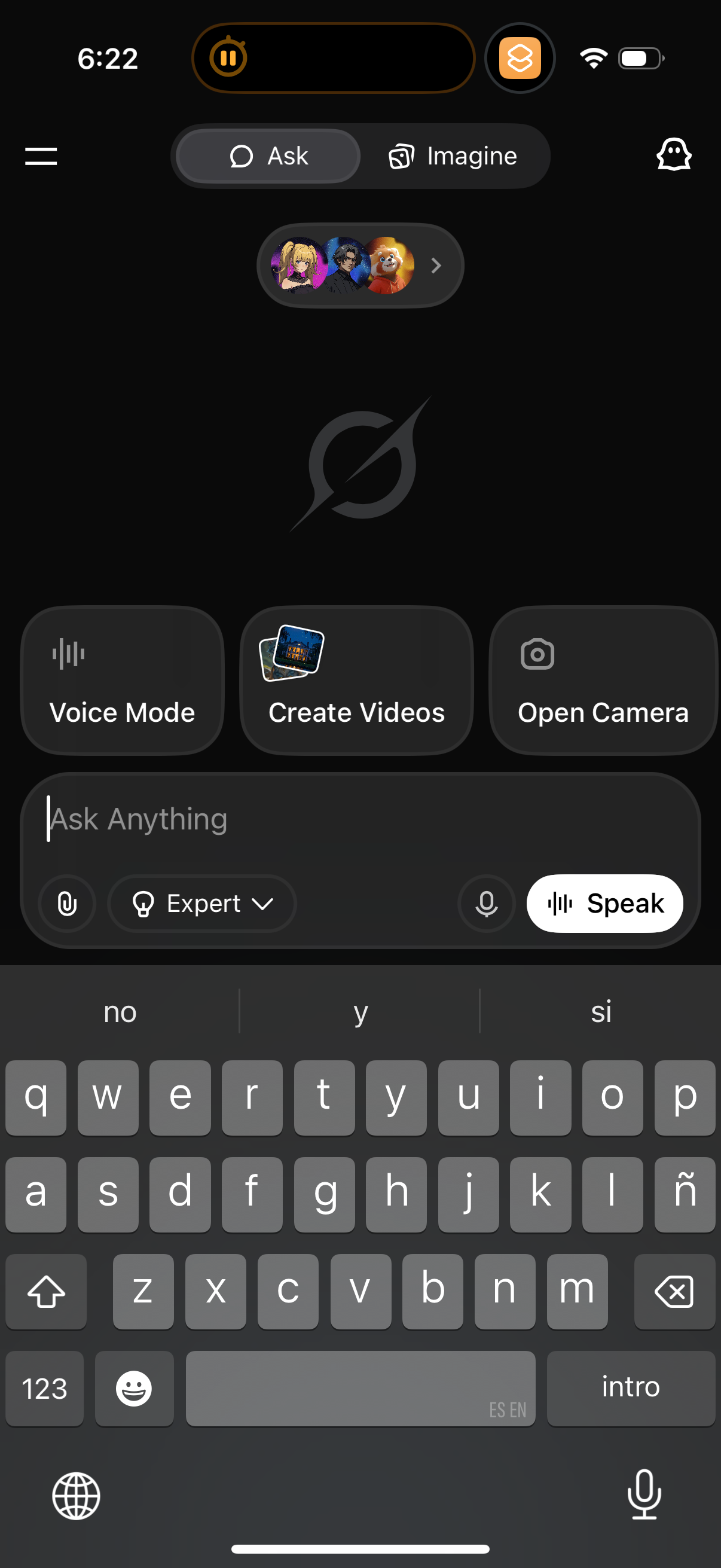
Task: Stay on the Ask tab
Action: click(267, 156)
